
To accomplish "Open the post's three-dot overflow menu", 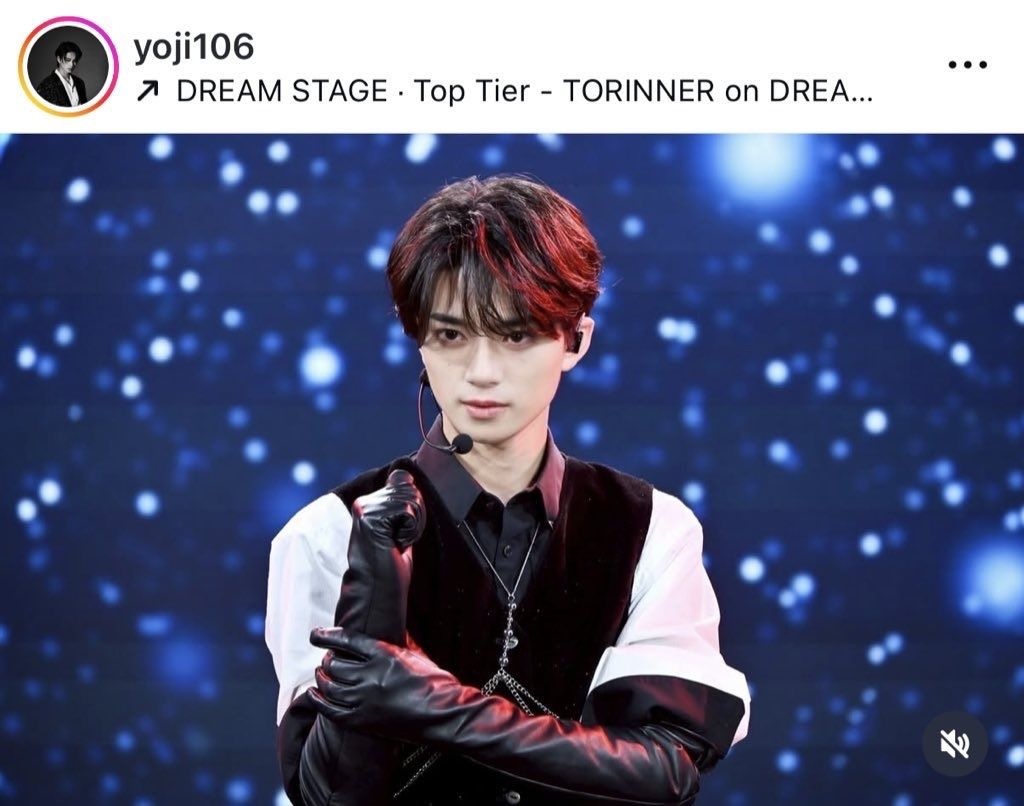I will click(966, 65).
